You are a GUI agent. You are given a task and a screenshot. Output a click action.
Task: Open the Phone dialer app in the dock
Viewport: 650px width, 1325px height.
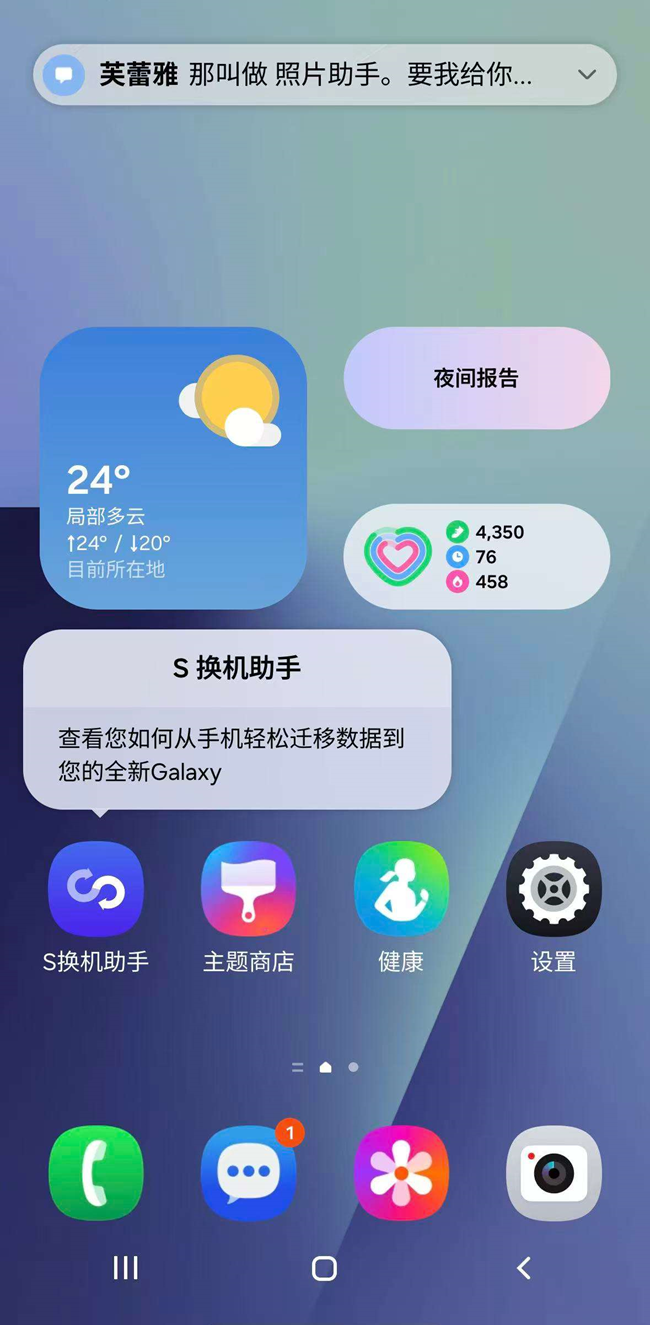(96, 1173)
